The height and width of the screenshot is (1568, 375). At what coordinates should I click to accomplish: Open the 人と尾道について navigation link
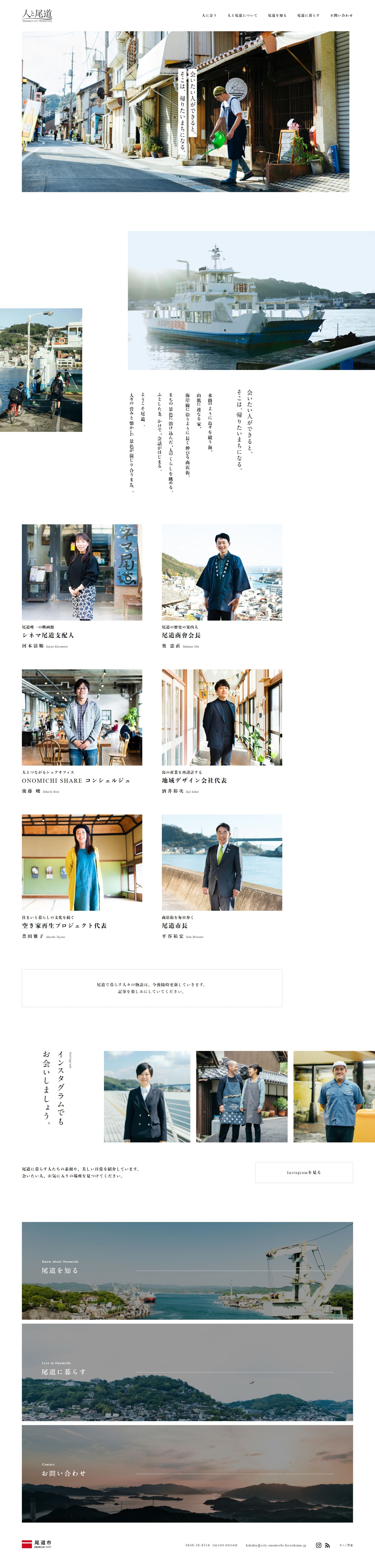(242, 15)
